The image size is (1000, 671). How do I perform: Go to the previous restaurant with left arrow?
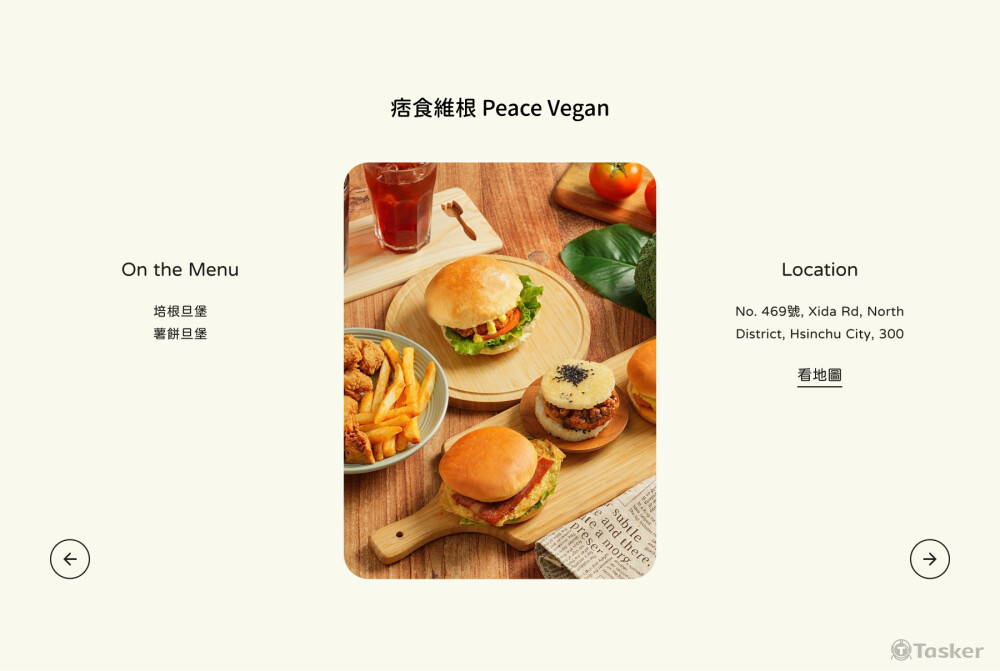tap(70, 559)
